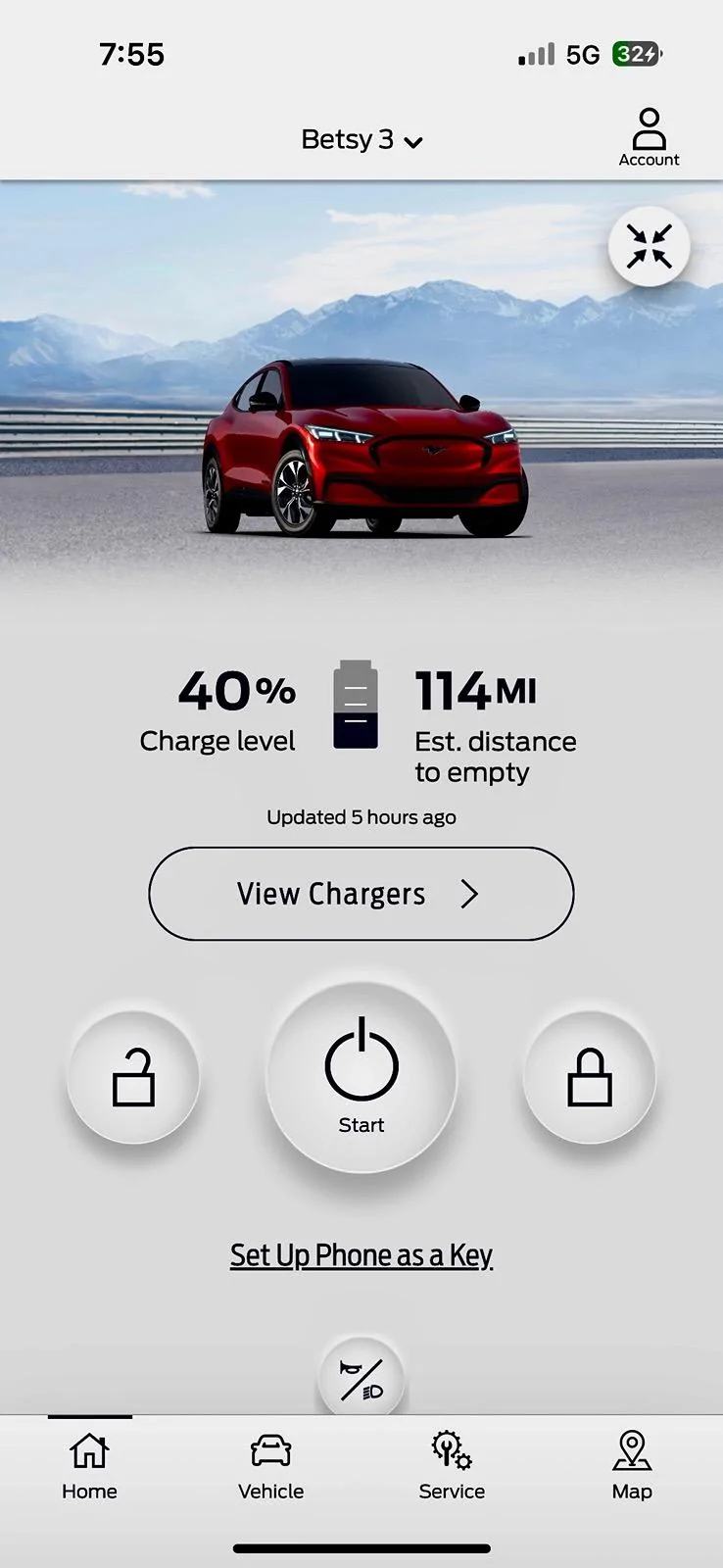Open Set Up Phone as a Key

[361, 1255]
